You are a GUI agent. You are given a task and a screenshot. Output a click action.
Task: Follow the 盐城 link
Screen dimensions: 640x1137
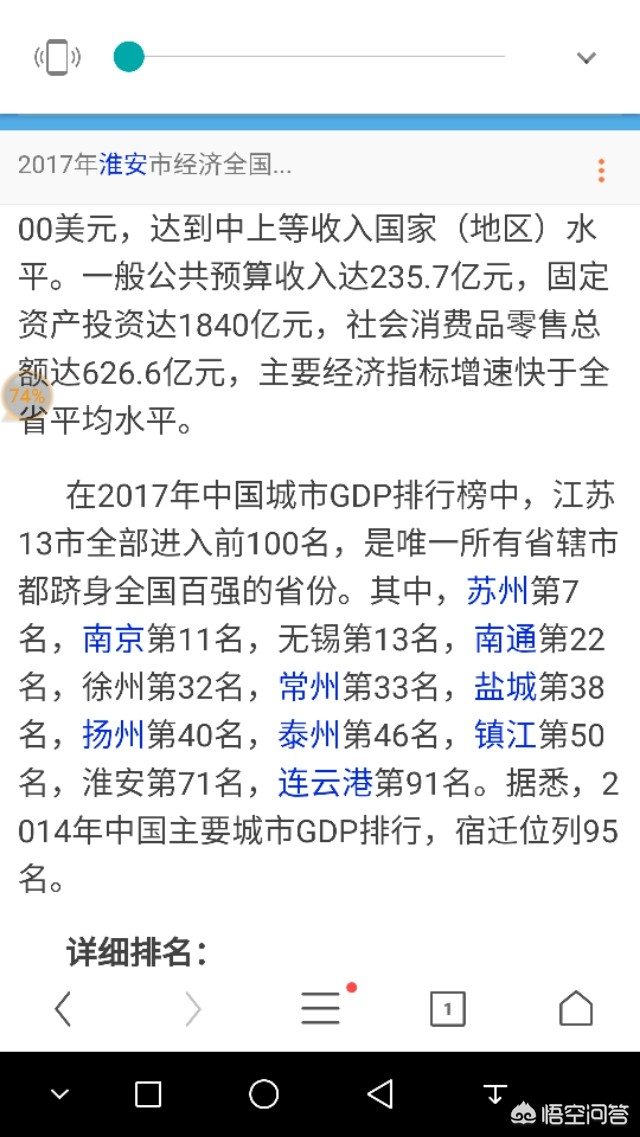(x=506, y=687)
